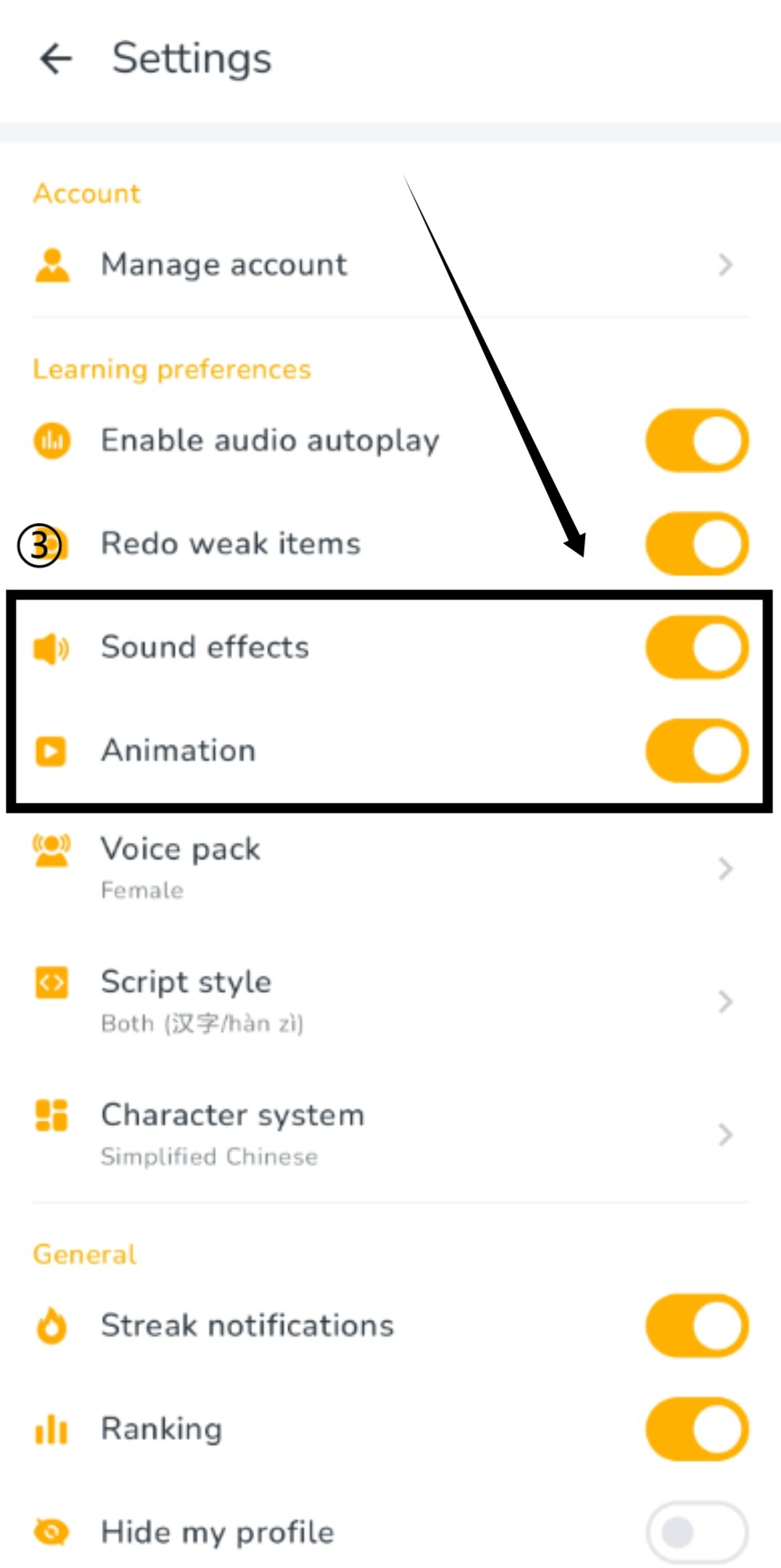Image resolution: width=781 pixels, height=1568 pixels.
Task: Switch off Sound effects
Action: coord(697,647)
